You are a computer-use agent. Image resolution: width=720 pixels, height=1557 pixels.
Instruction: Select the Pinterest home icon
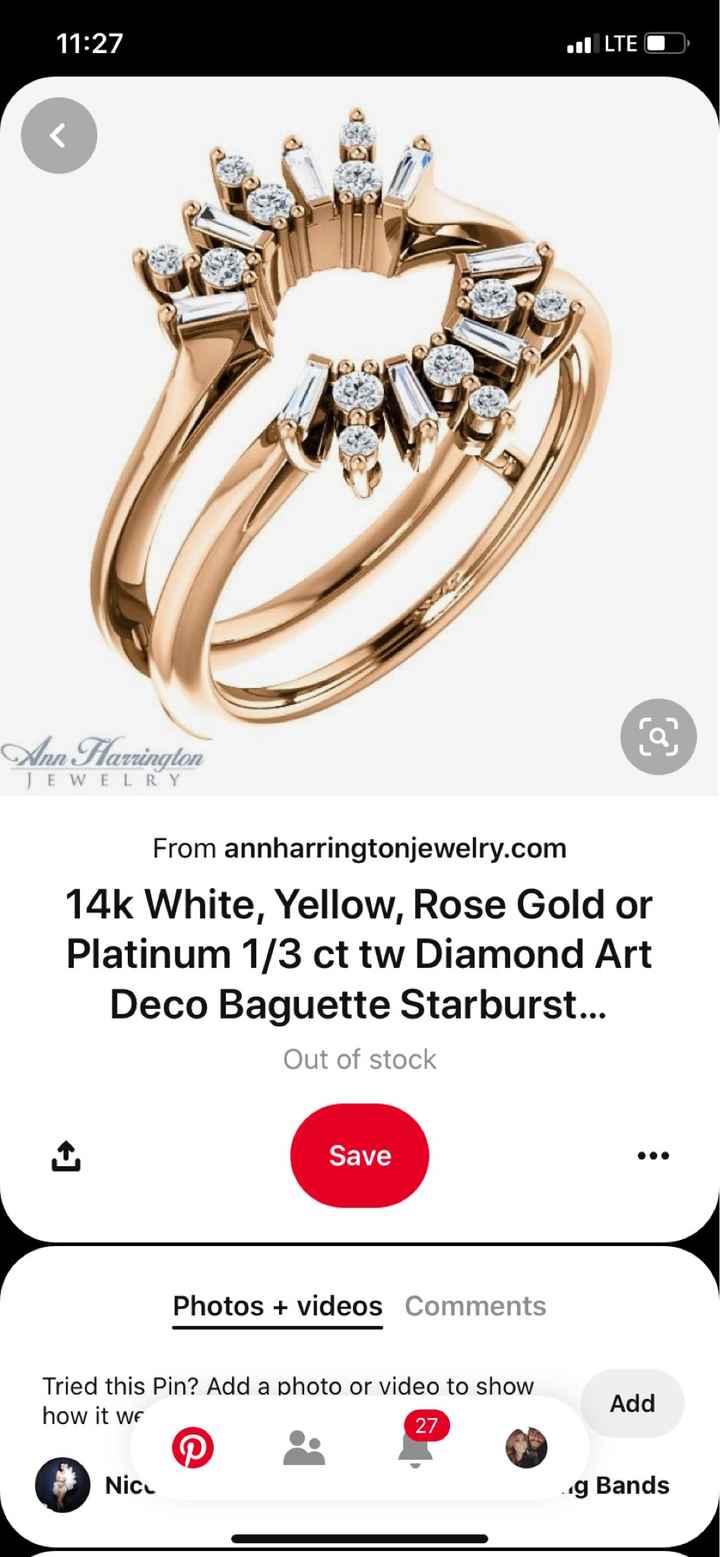click(194, 1446)
